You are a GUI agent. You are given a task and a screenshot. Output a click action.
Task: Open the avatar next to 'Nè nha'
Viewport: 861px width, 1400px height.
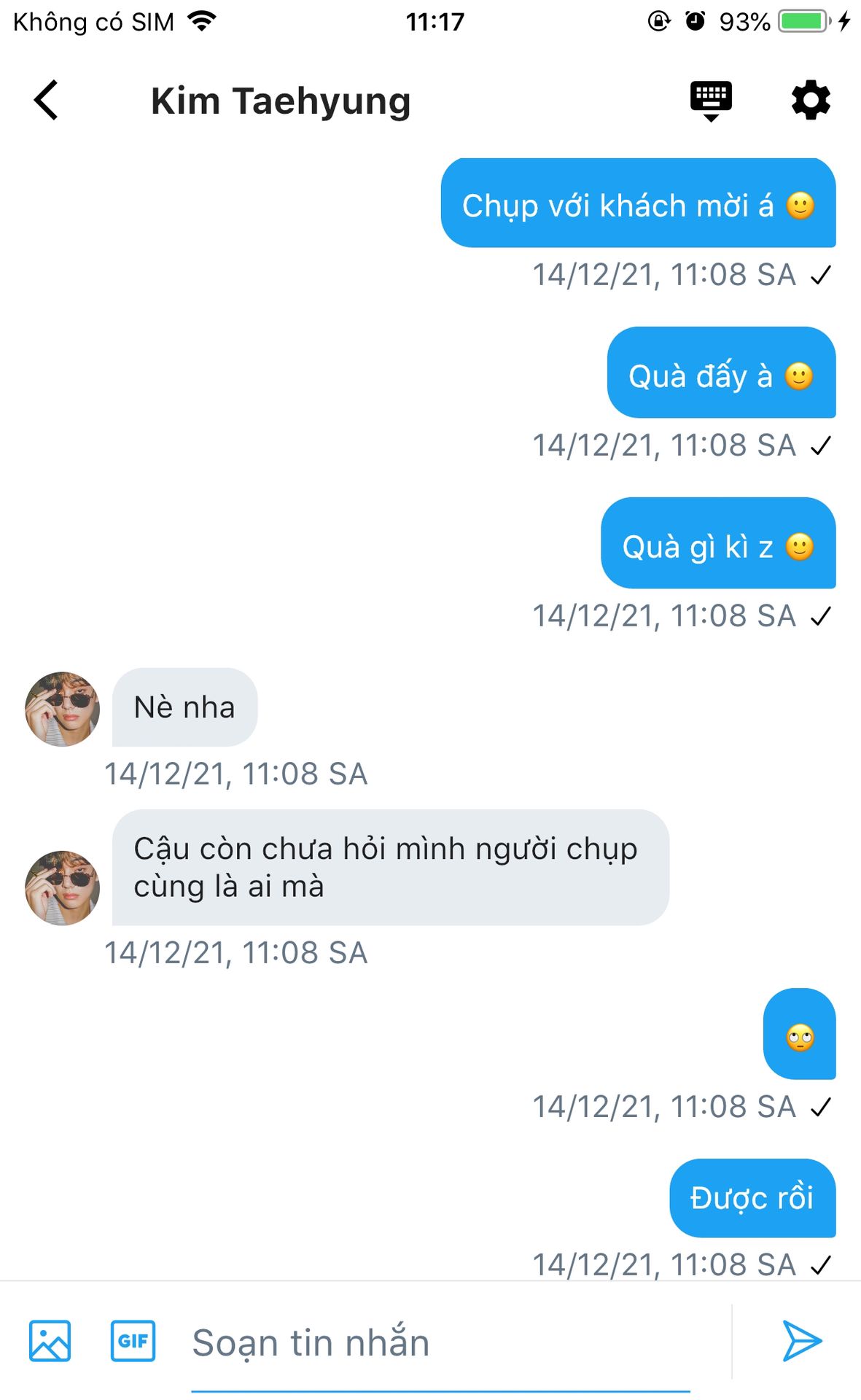point(62,709)
